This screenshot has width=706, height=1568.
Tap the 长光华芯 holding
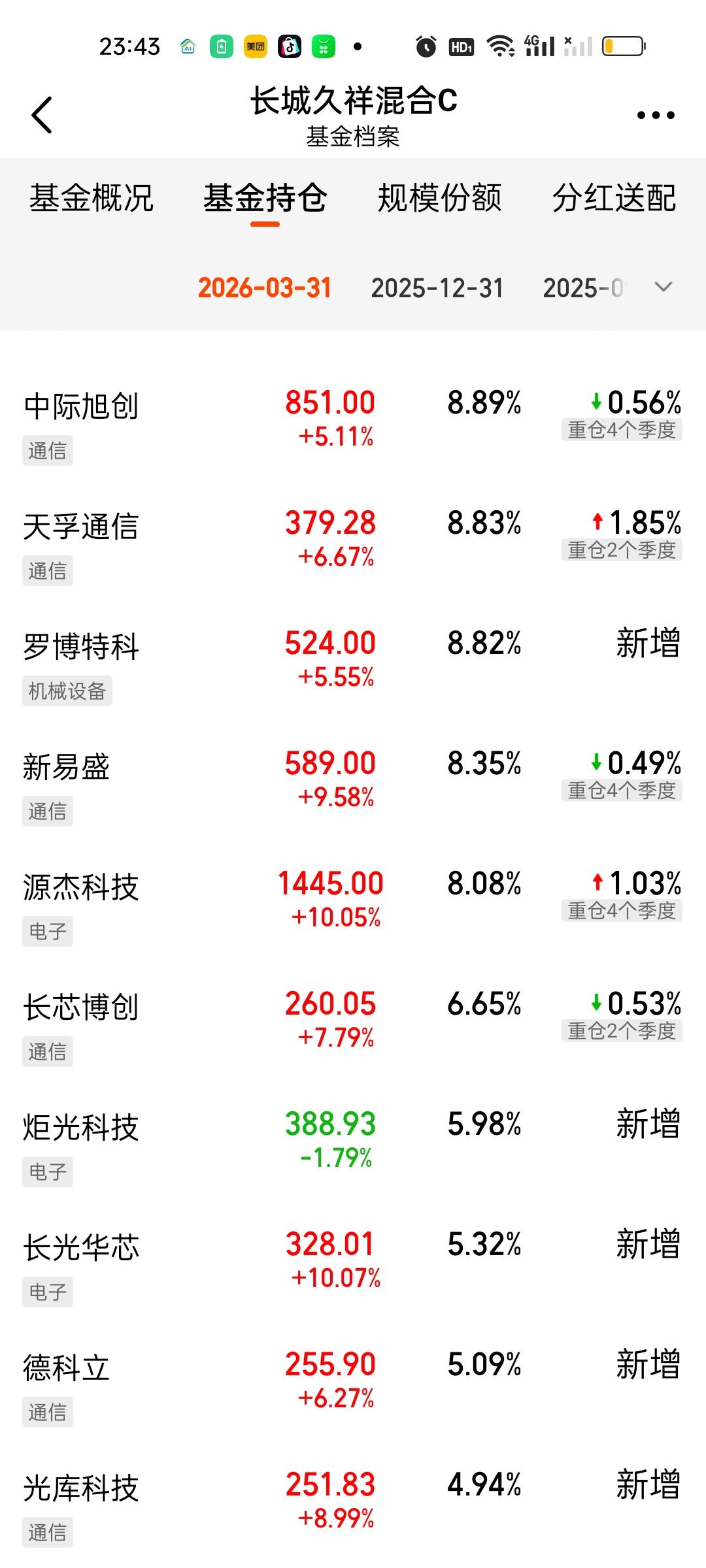(x=81, y=1248)
